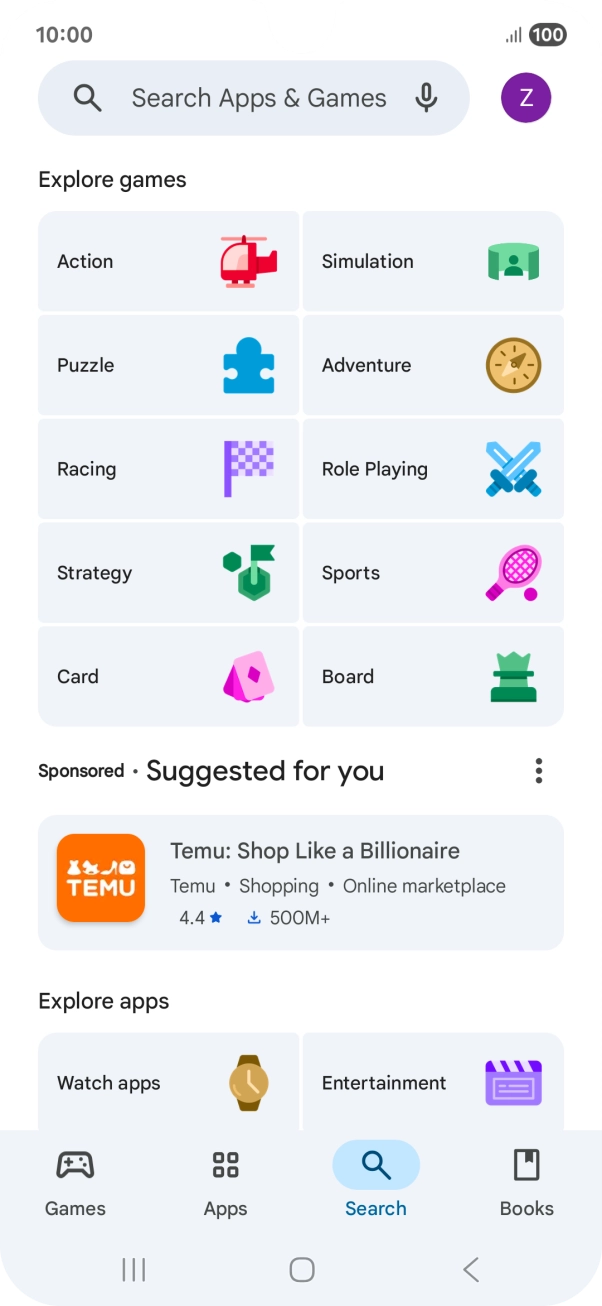Explore Adventure games

click(433, 366)
